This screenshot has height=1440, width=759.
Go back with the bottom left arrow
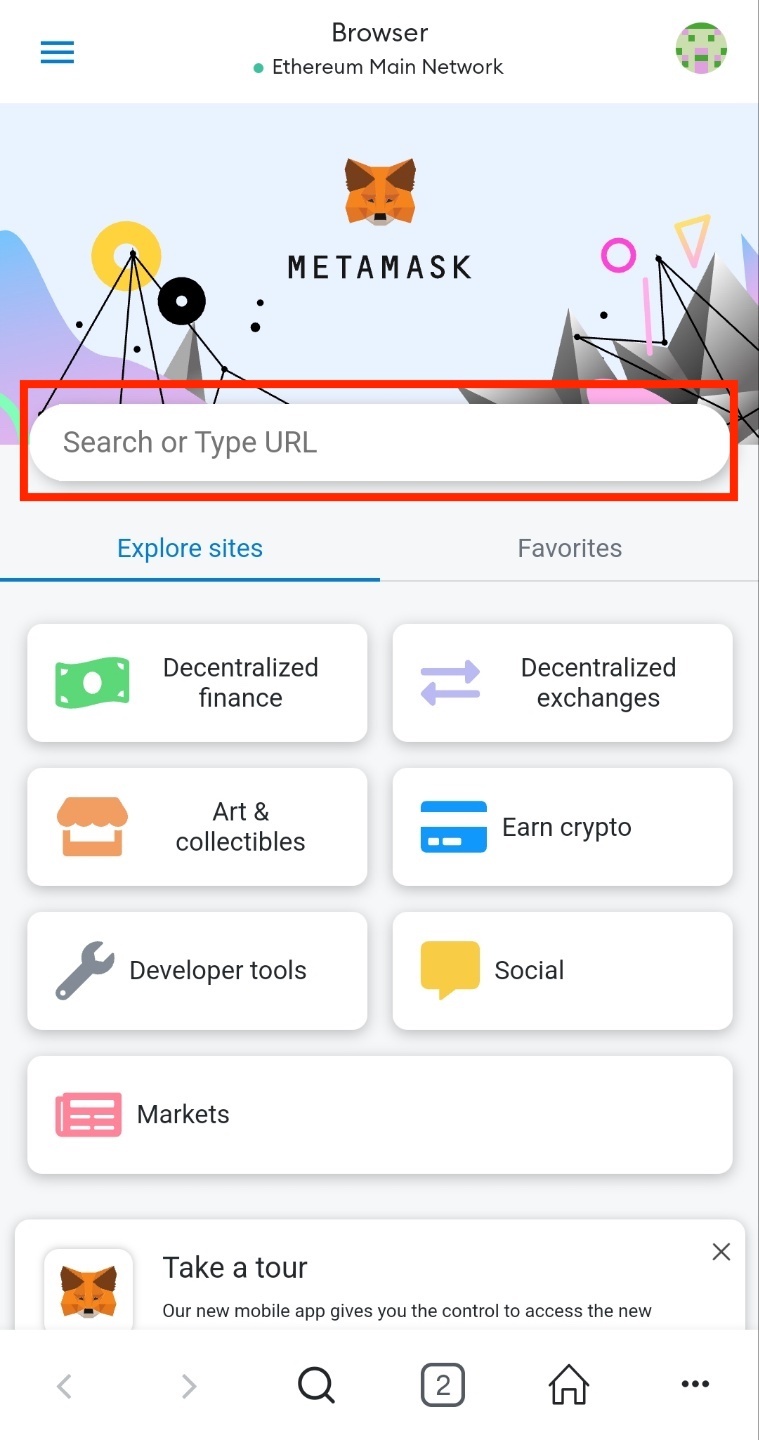[64, 1385]
